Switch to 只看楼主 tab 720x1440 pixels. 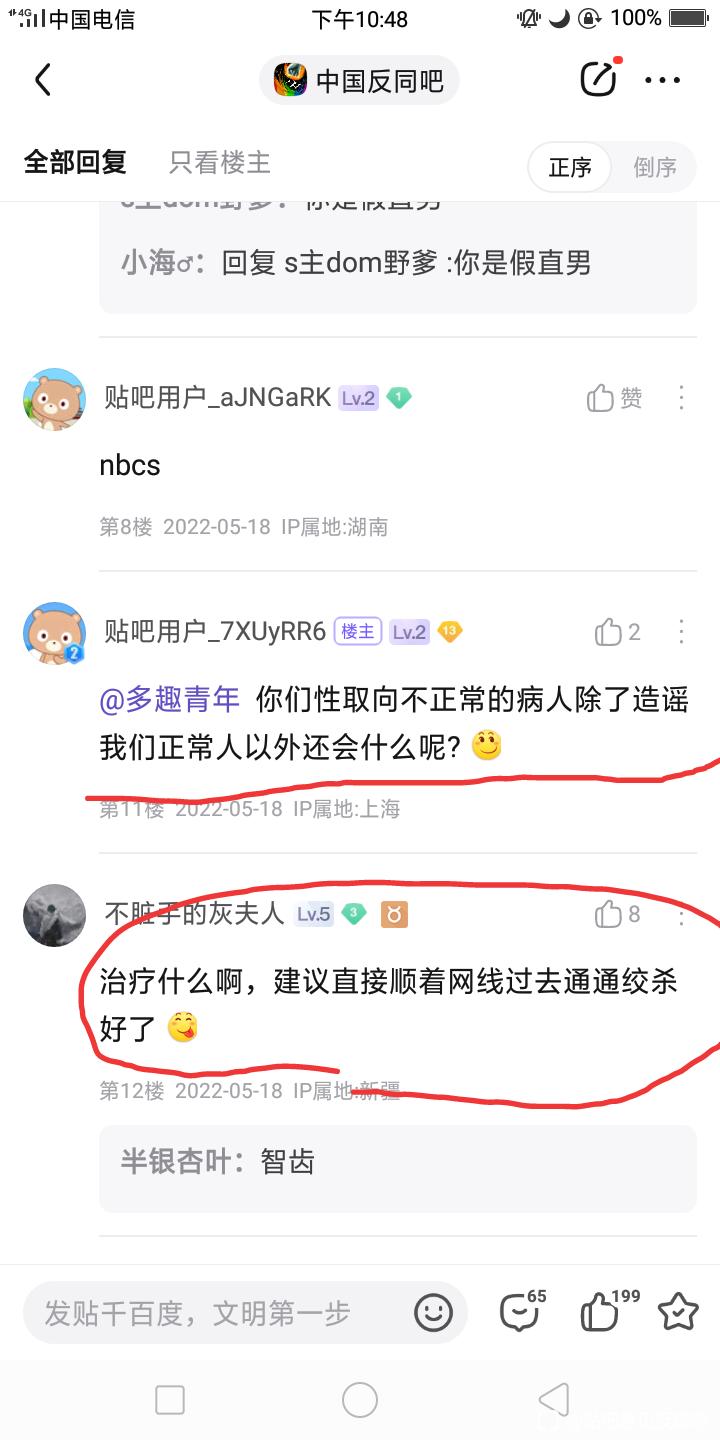(x=220, y=163)
